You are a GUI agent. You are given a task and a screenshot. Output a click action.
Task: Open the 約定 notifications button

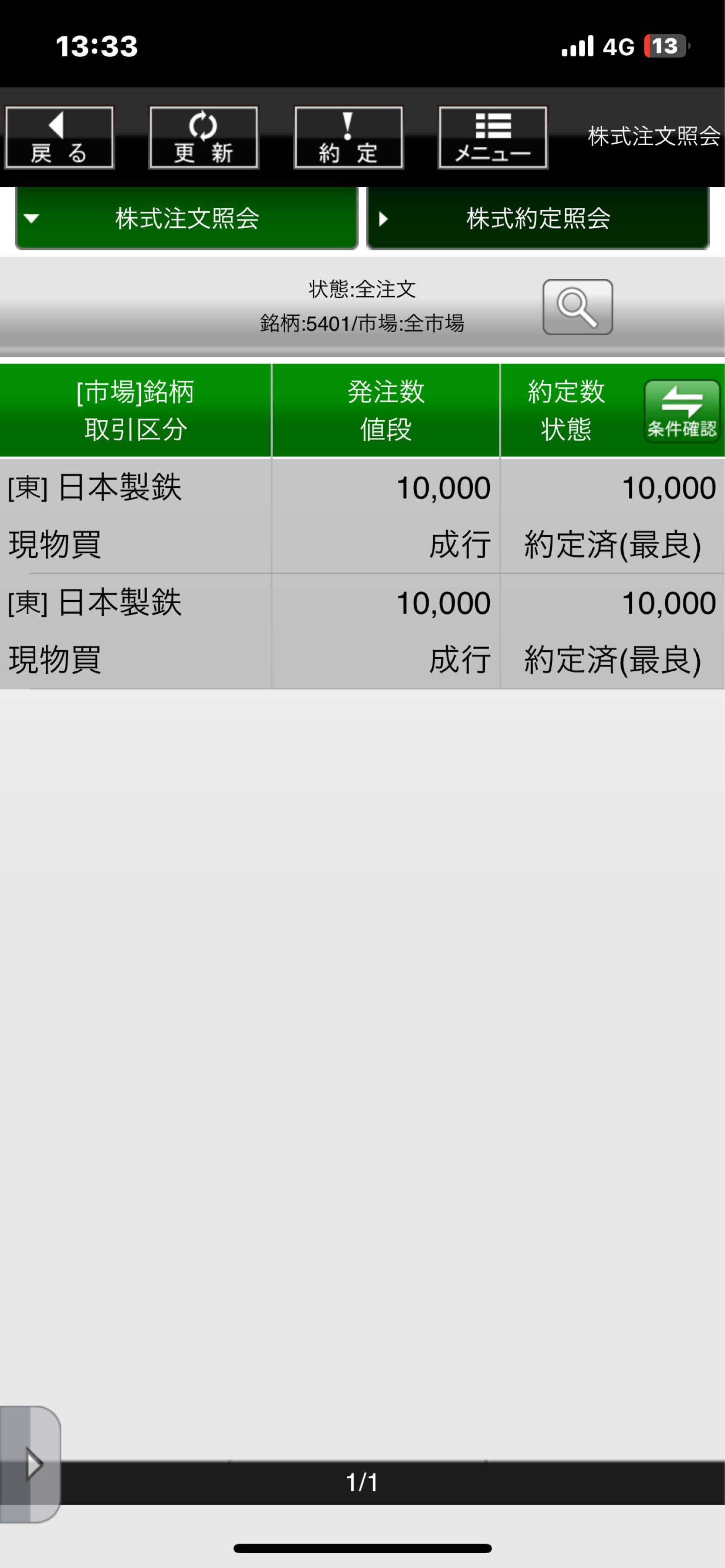coord(348,138)
